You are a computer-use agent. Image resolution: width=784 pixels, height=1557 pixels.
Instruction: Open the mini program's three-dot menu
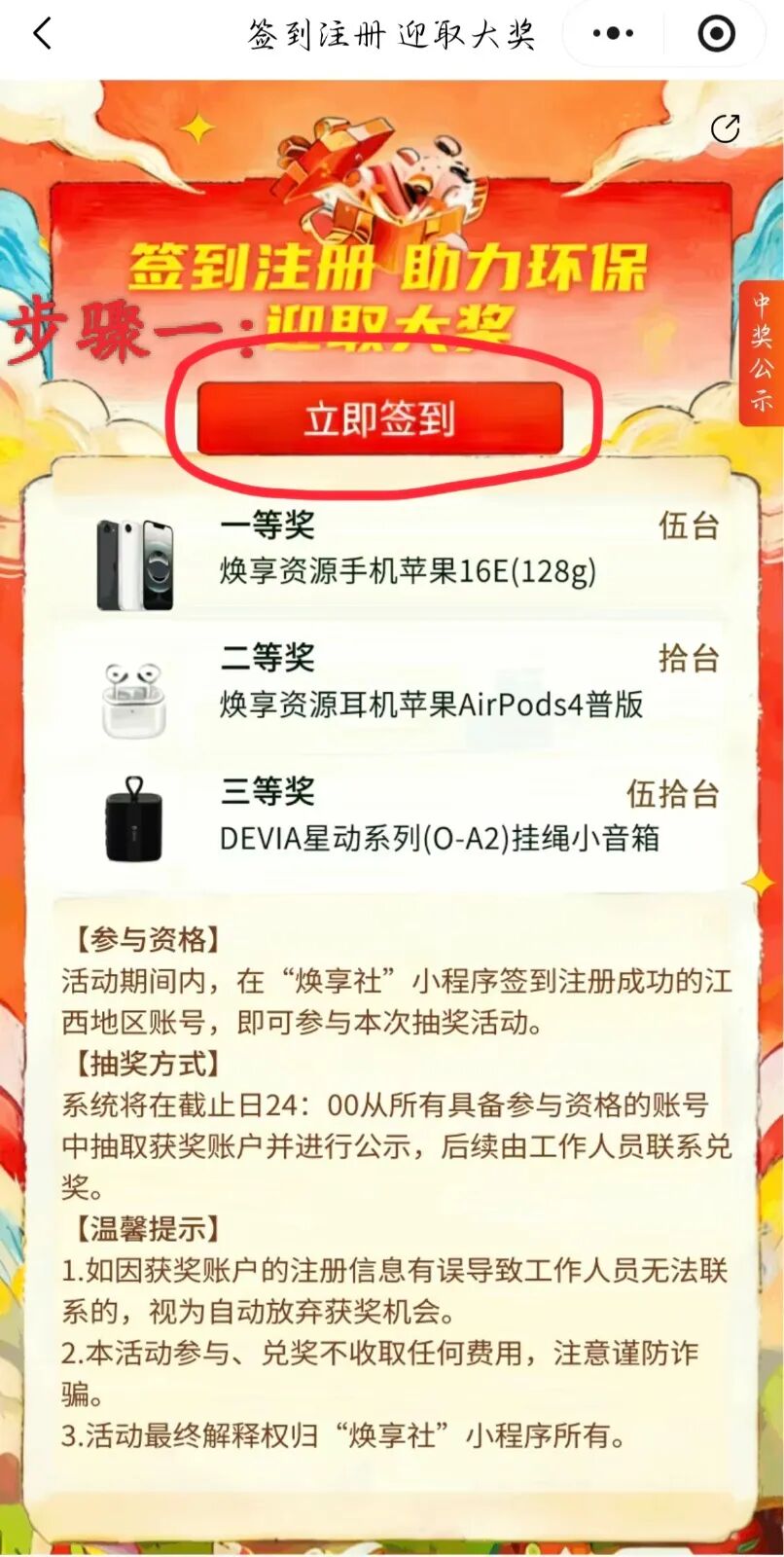[x=613, y=34]
